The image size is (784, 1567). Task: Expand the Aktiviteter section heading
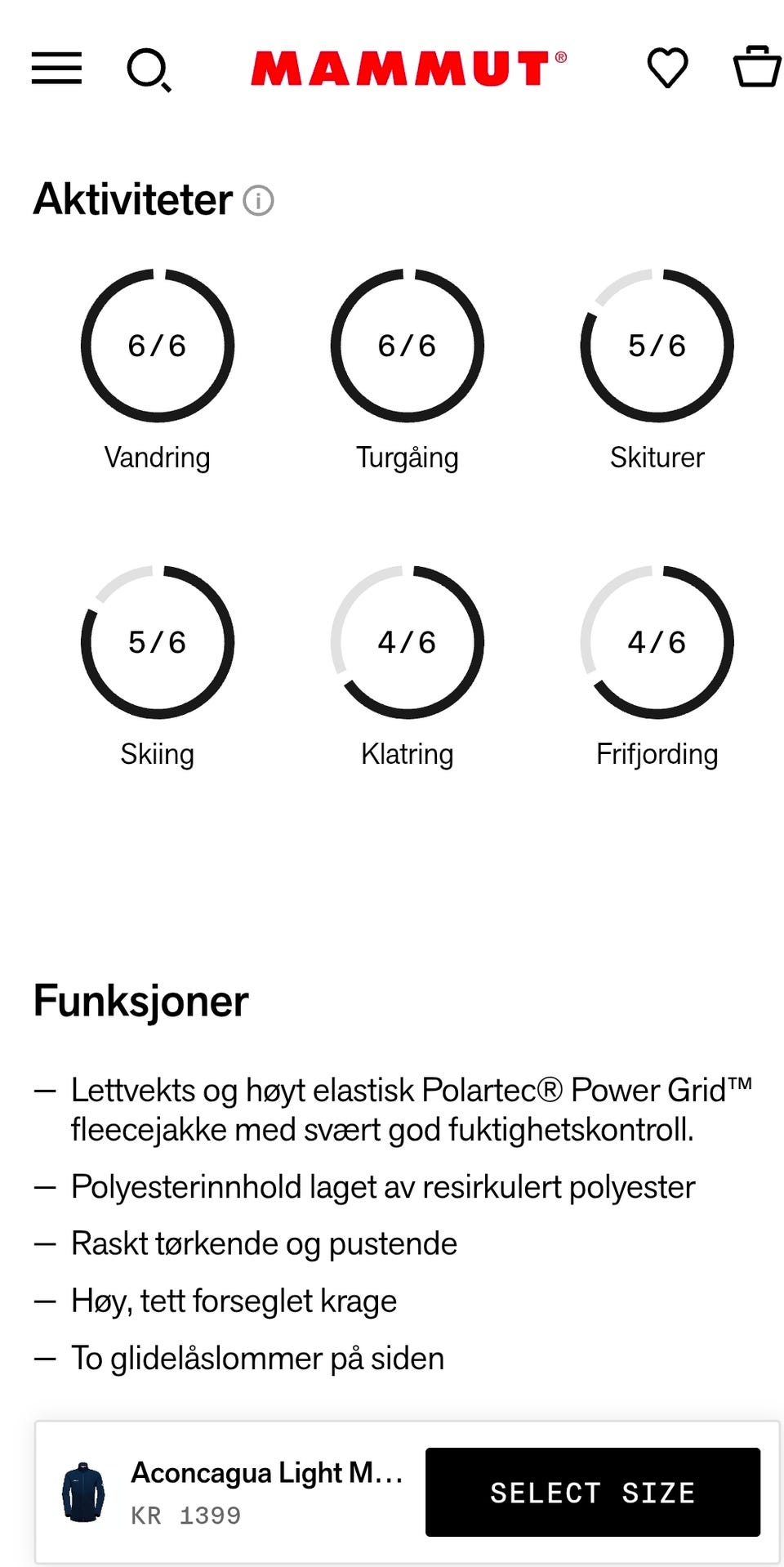[131, 199]
